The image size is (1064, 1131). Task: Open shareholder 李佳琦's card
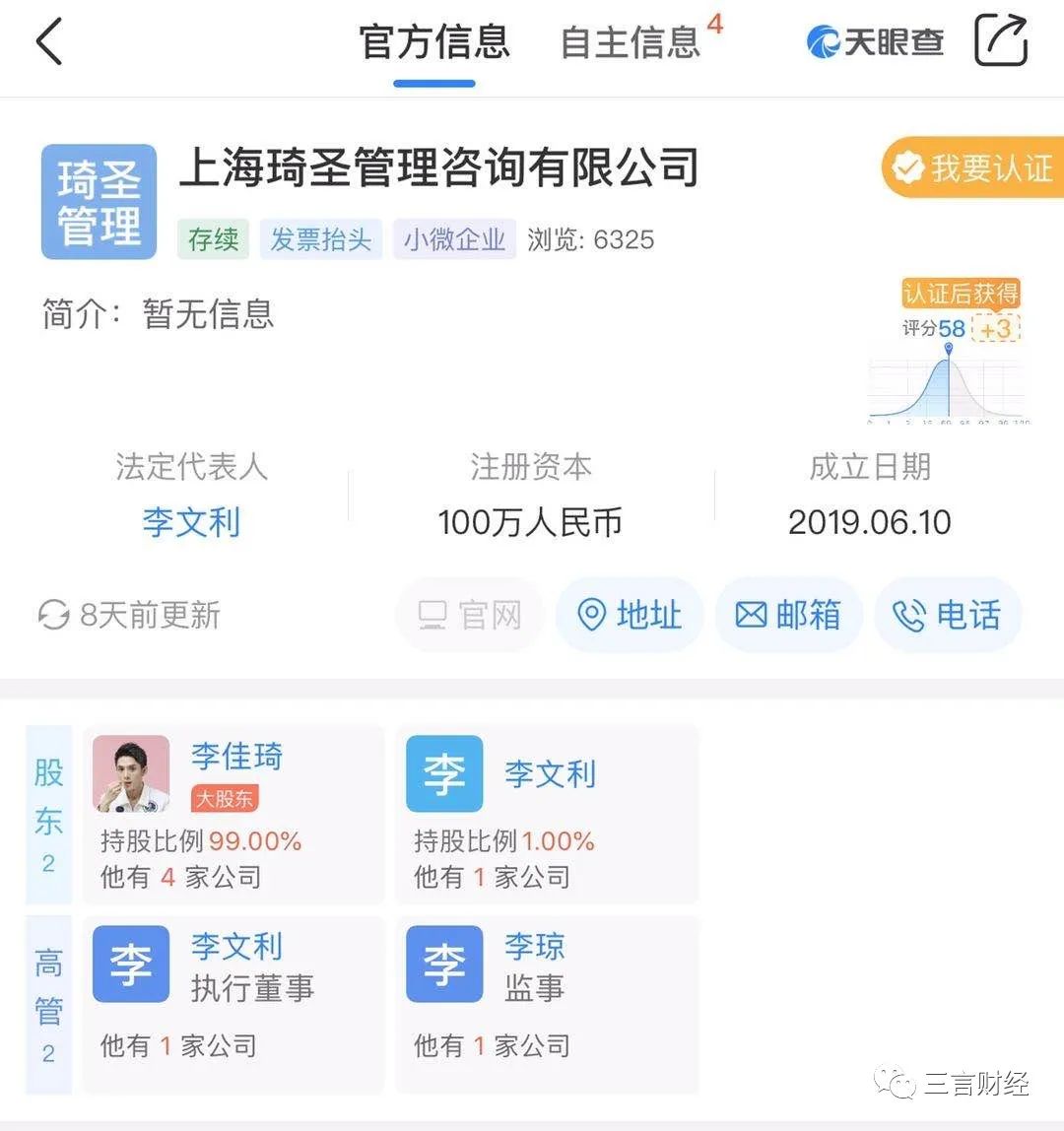click(x=233, y=815)
